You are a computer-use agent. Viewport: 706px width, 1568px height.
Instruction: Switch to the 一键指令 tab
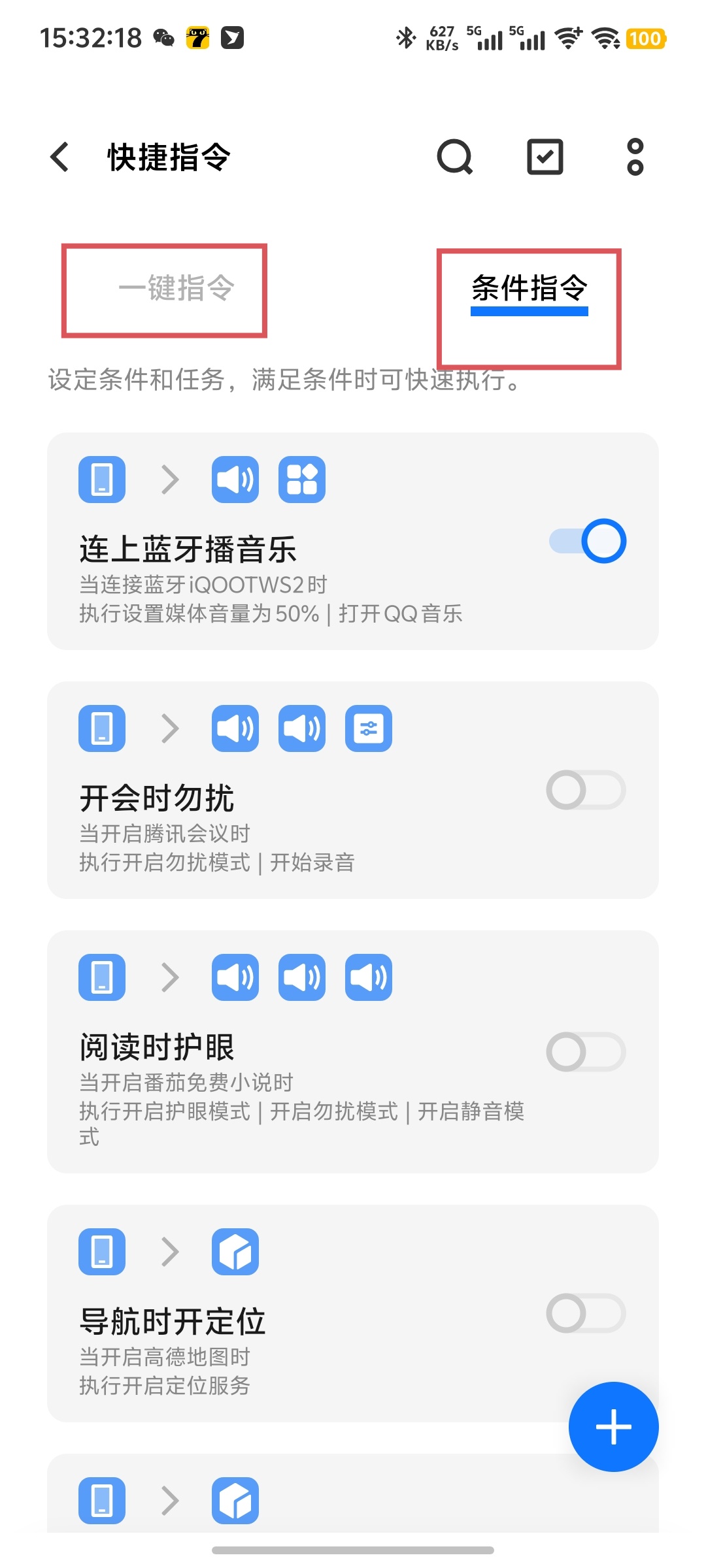(x=176, y=288)
